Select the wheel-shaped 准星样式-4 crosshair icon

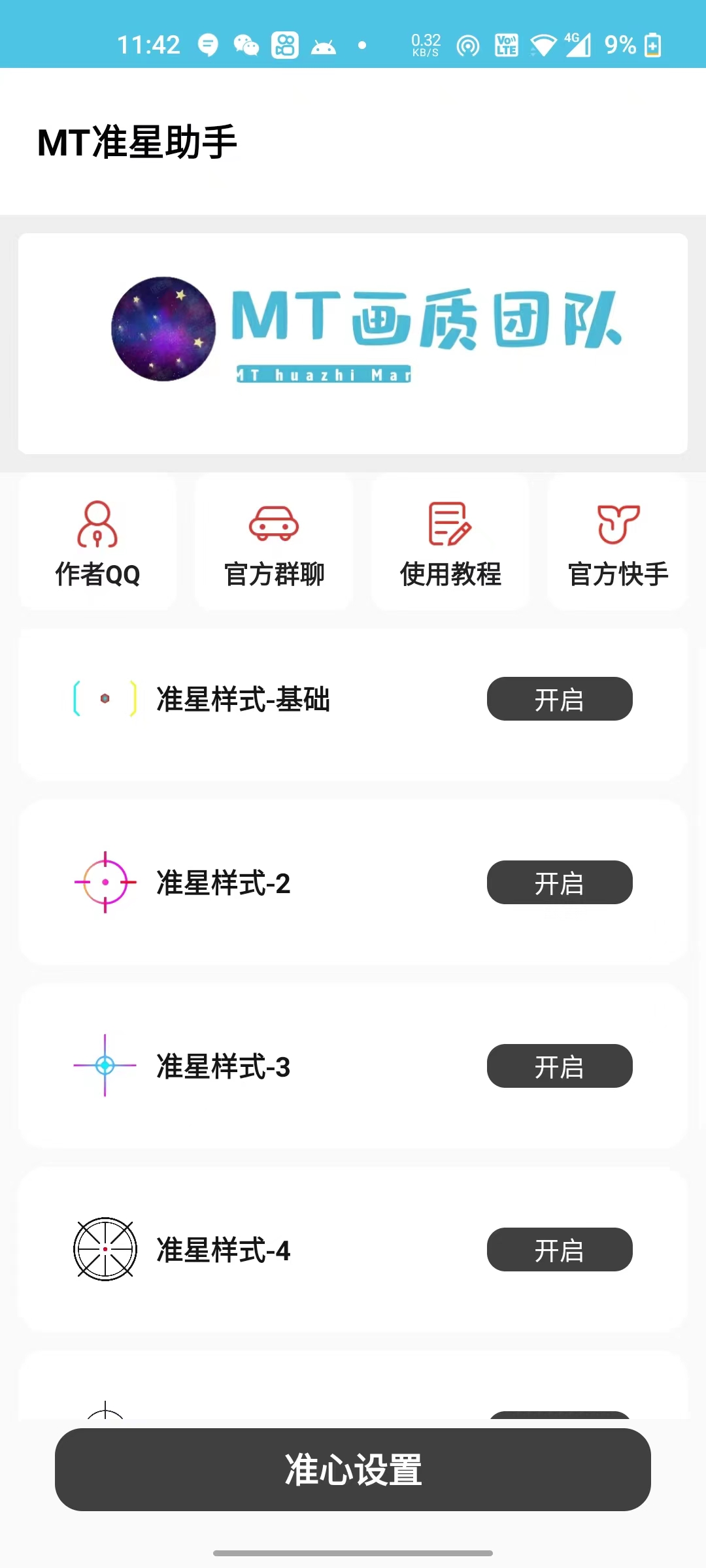click(x=105, y=1248)
